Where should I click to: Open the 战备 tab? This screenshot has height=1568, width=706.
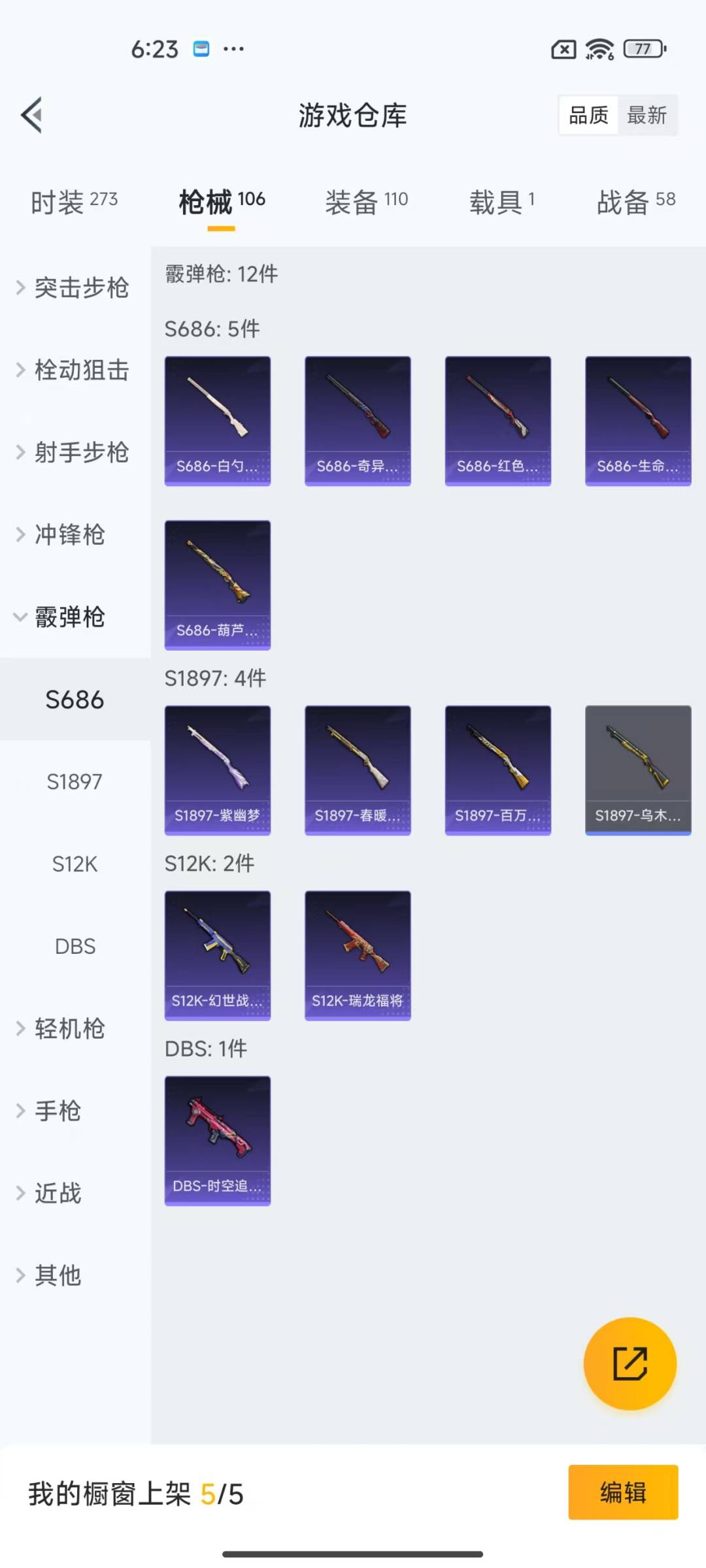(635, 201)
